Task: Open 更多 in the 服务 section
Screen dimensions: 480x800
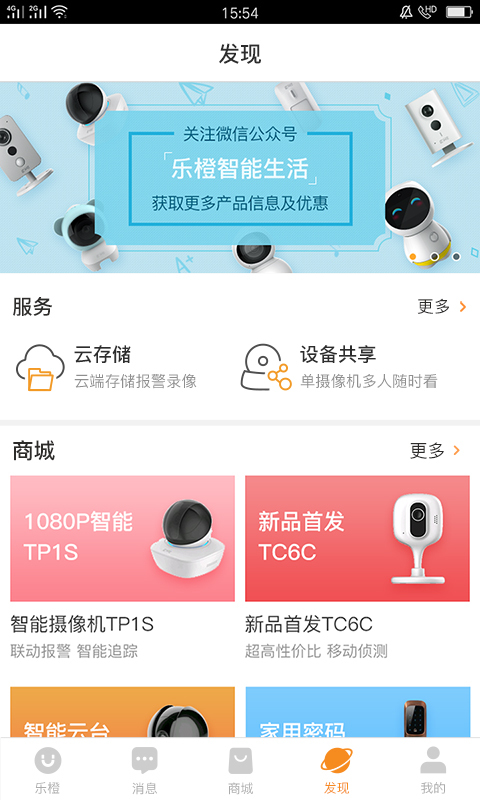Action: [442, 307]
